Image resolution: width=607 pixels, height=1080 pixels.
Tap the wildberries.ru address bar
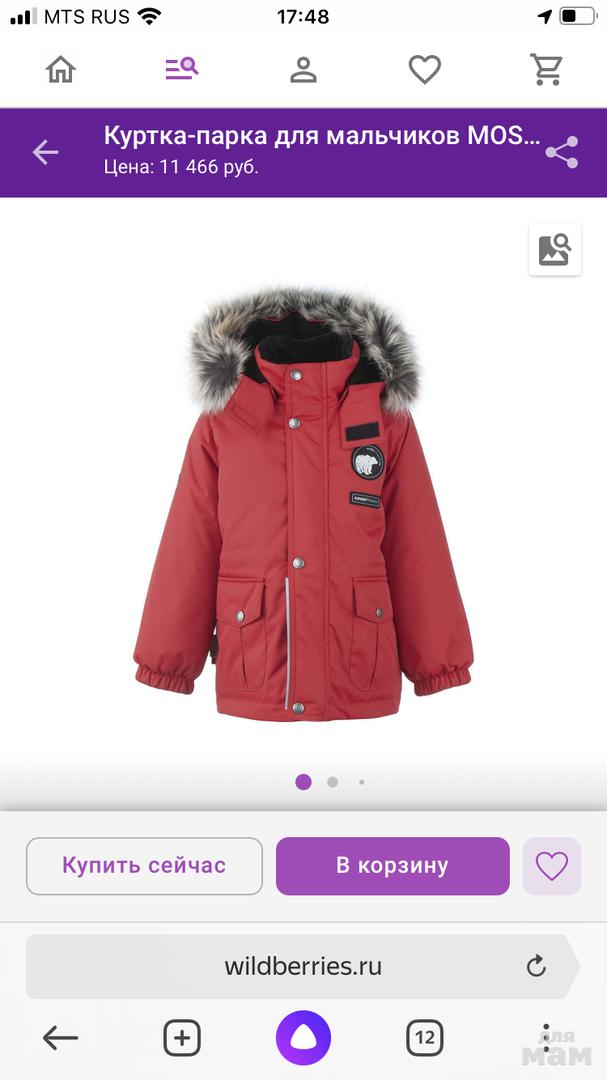click(x=303, y=966)
